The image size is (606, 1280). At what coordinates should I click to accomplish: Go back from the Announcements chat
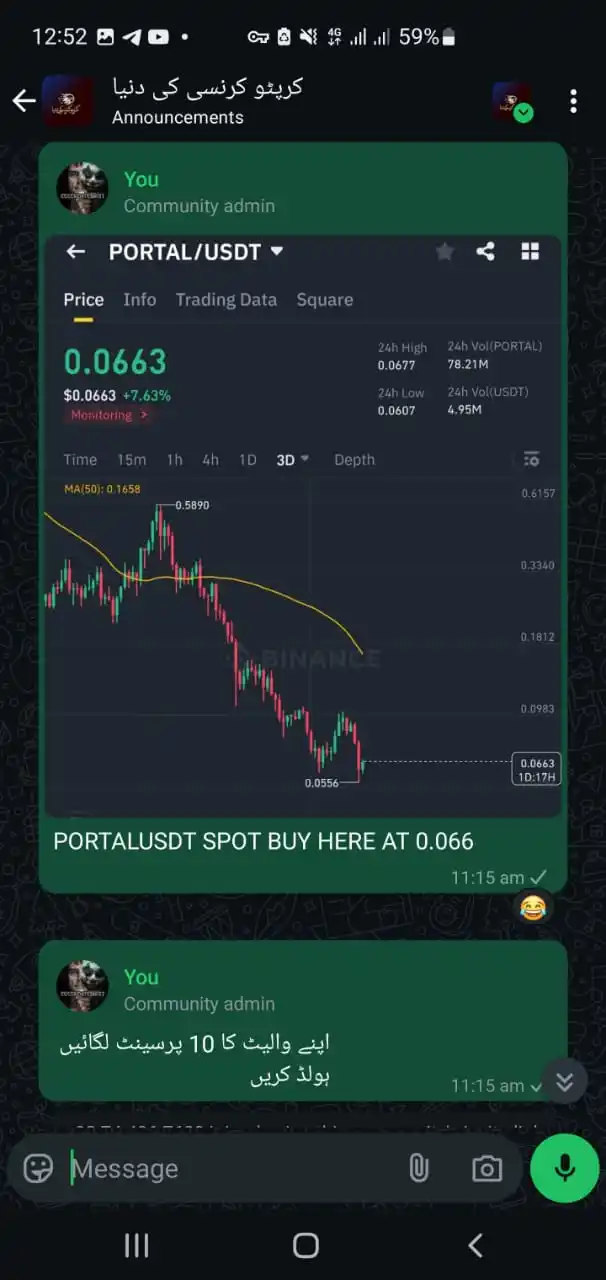24,101
